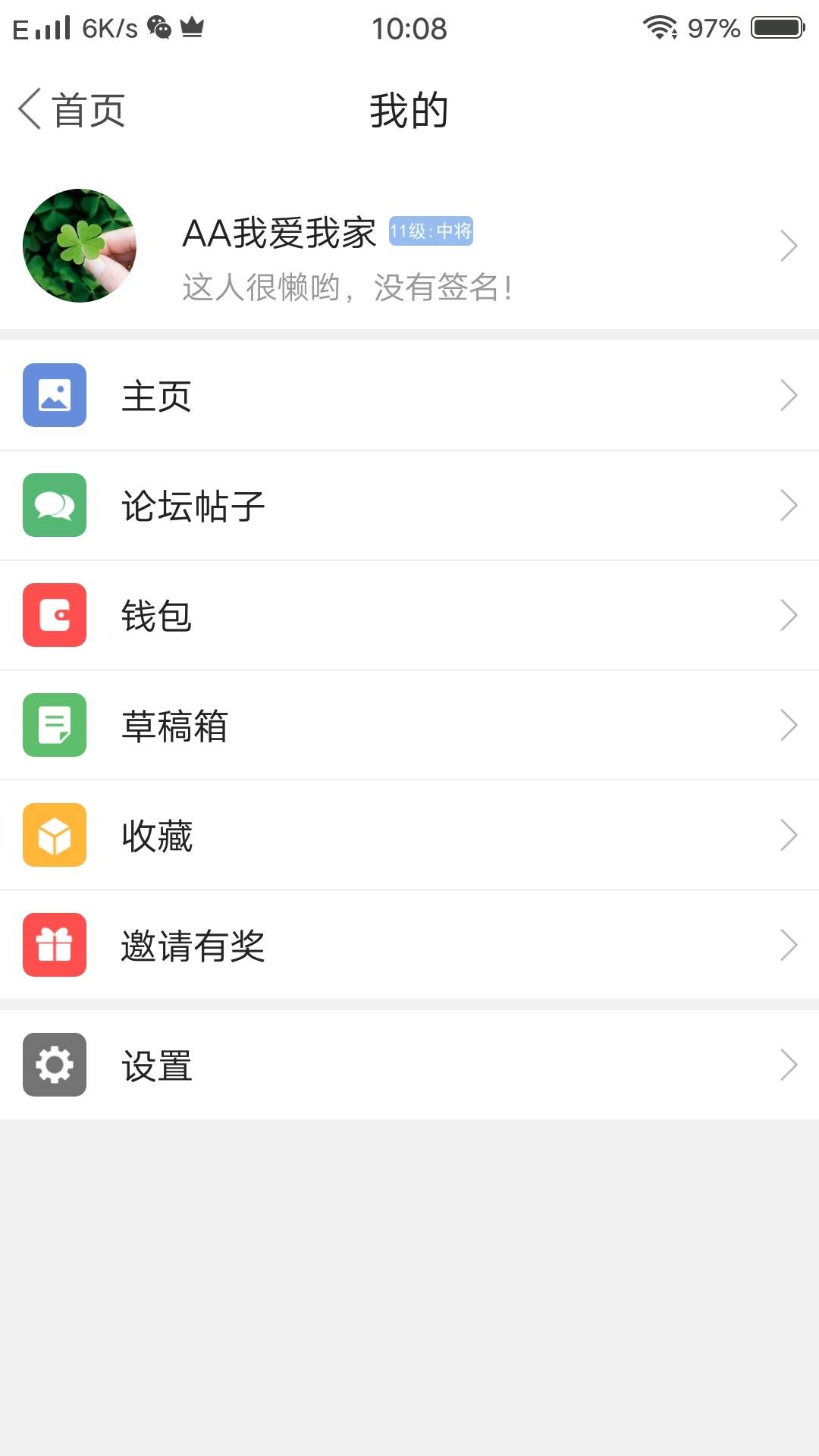Open 草稿箱 drafts
The width and height of the screenshot is (819, 1456).
point(409,725)
